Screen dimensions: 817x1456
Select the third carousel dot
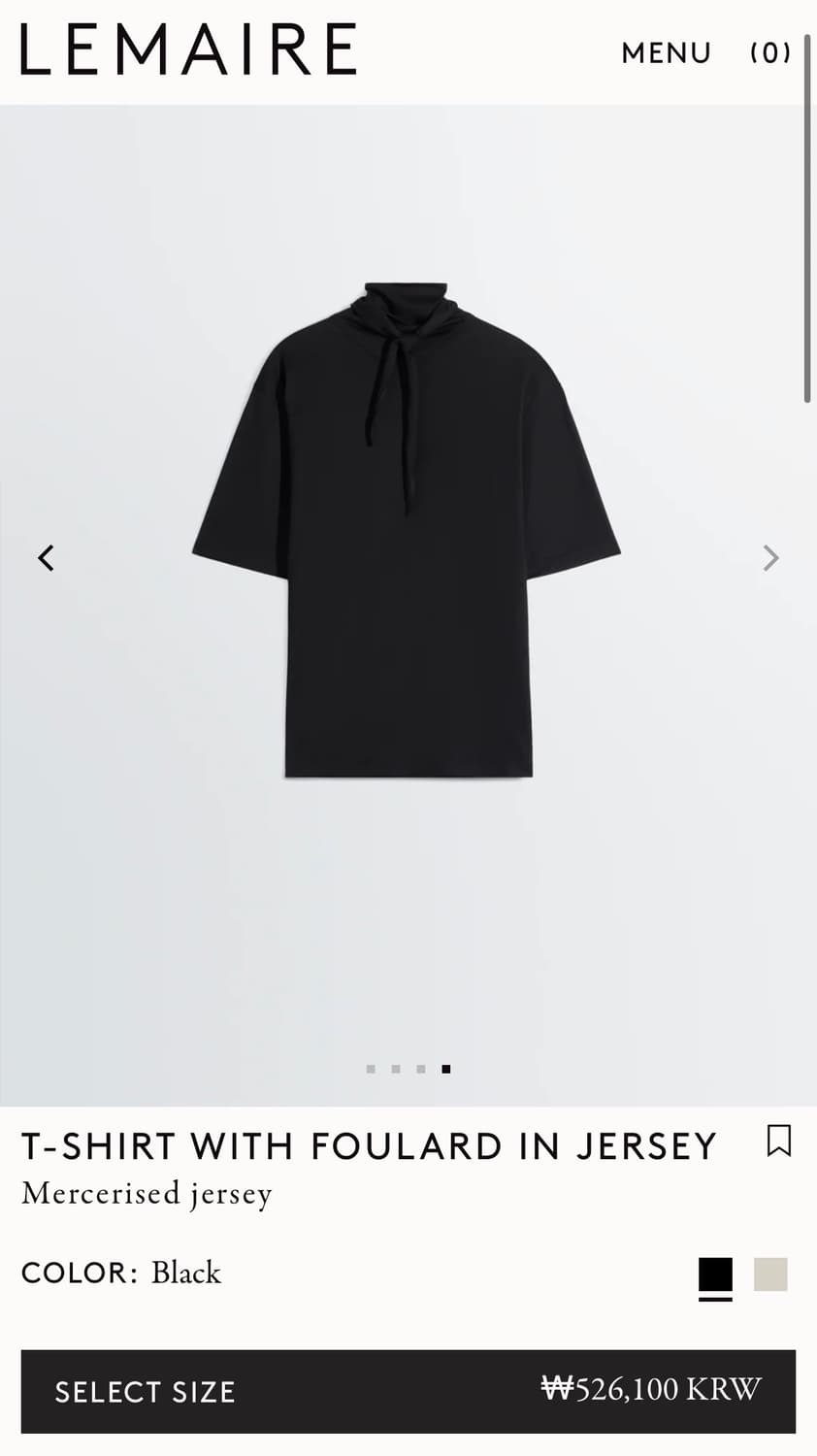point(420,1069)
